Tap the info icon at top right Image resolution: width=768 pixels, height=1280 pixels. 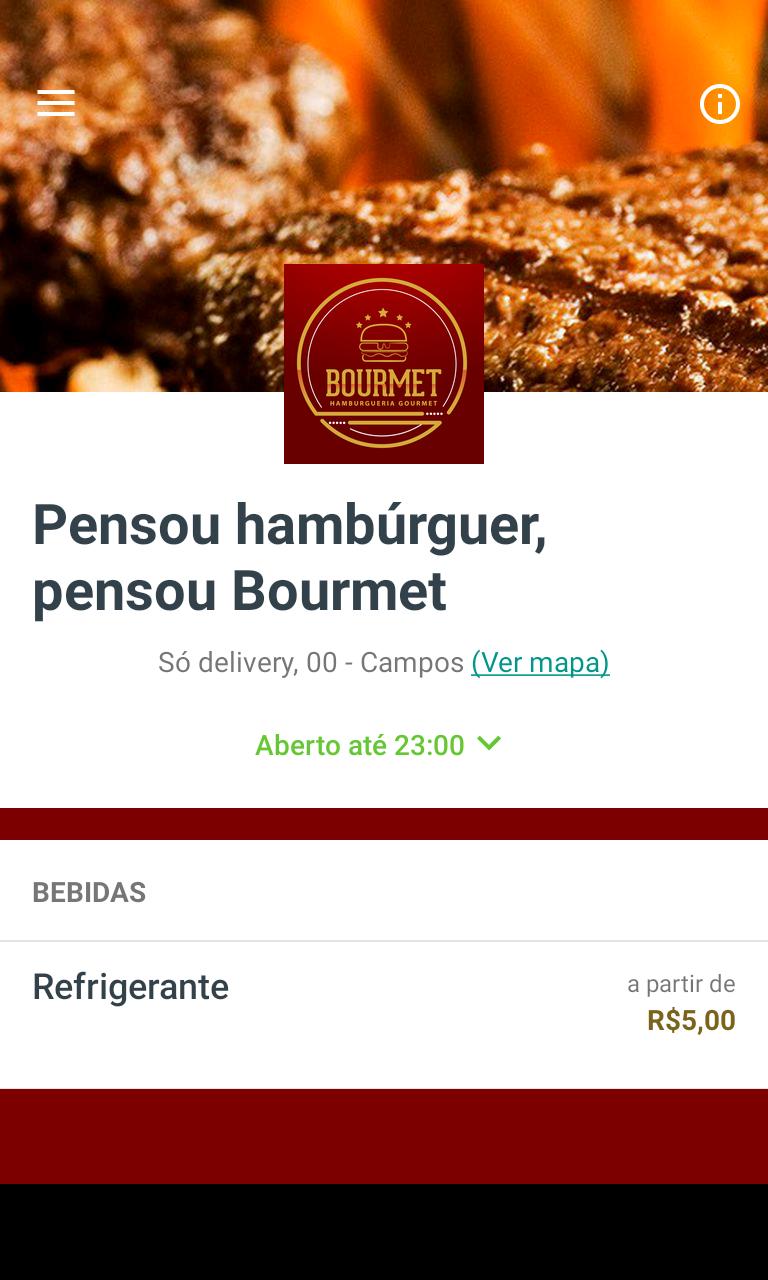click(x=720, y=104)
